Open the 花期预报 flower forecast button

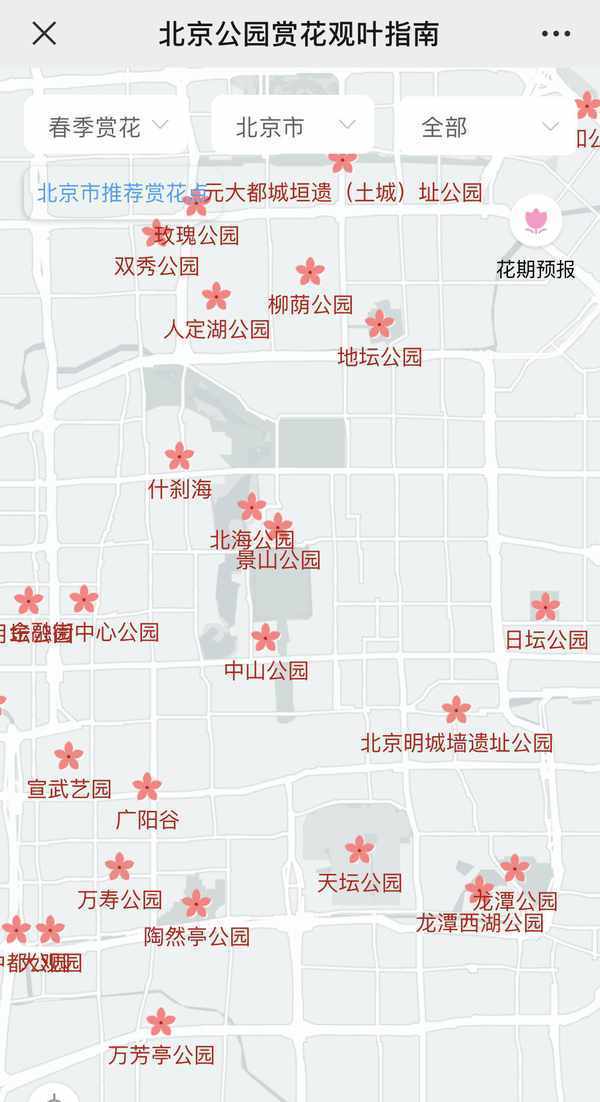(536, 222)
